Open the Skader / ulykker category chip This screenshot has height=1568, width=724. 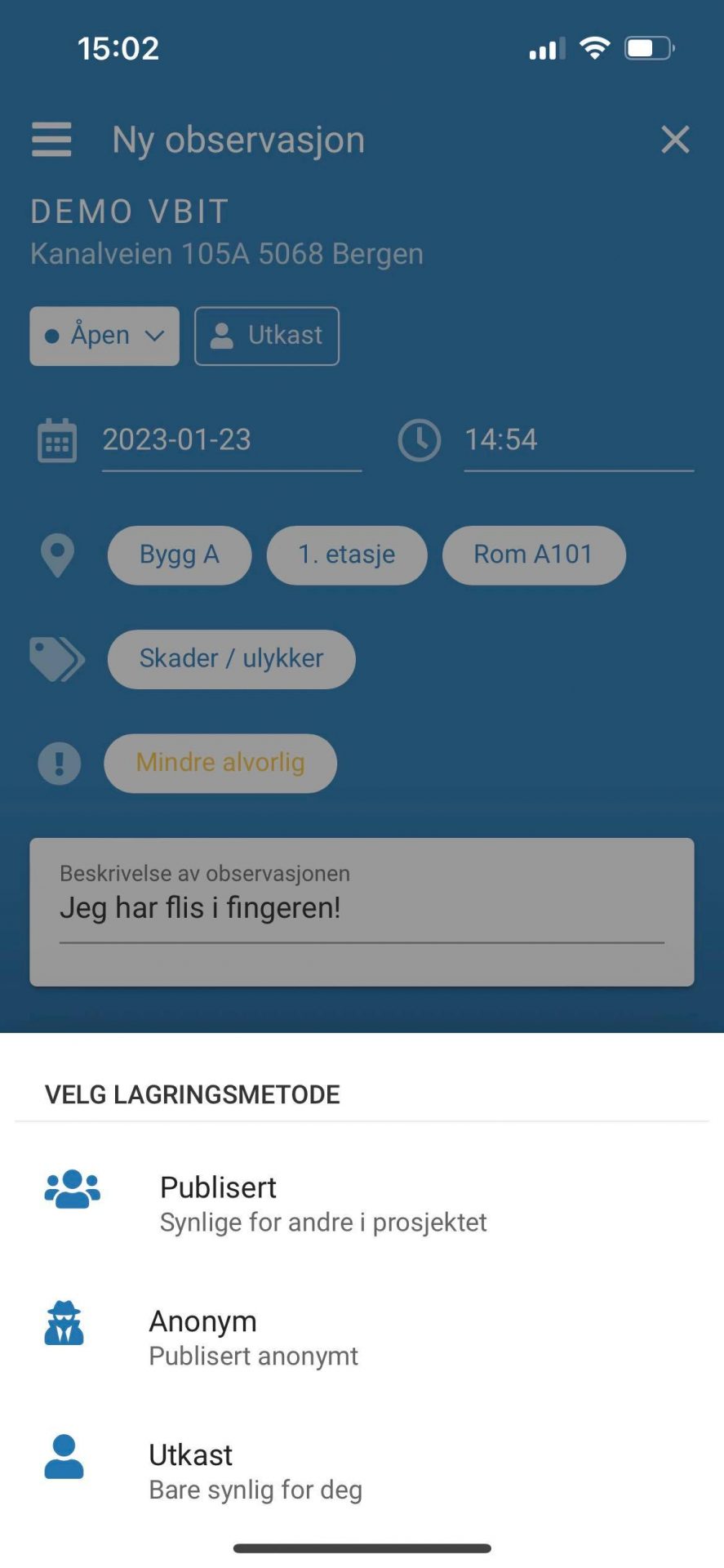(x=231, y=659)
